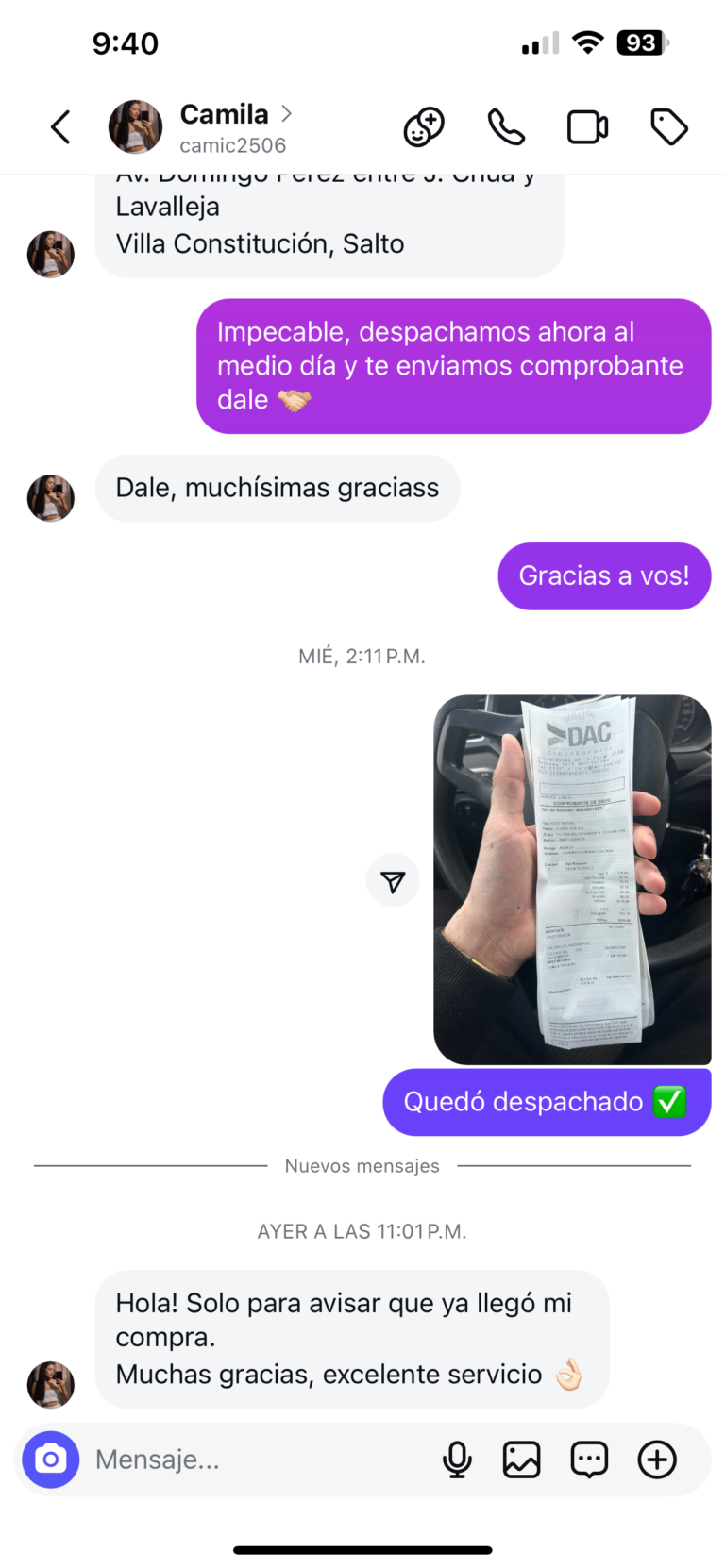Open more attachment options plus icon
The image size is (725, 1568).
(657, 1460)
